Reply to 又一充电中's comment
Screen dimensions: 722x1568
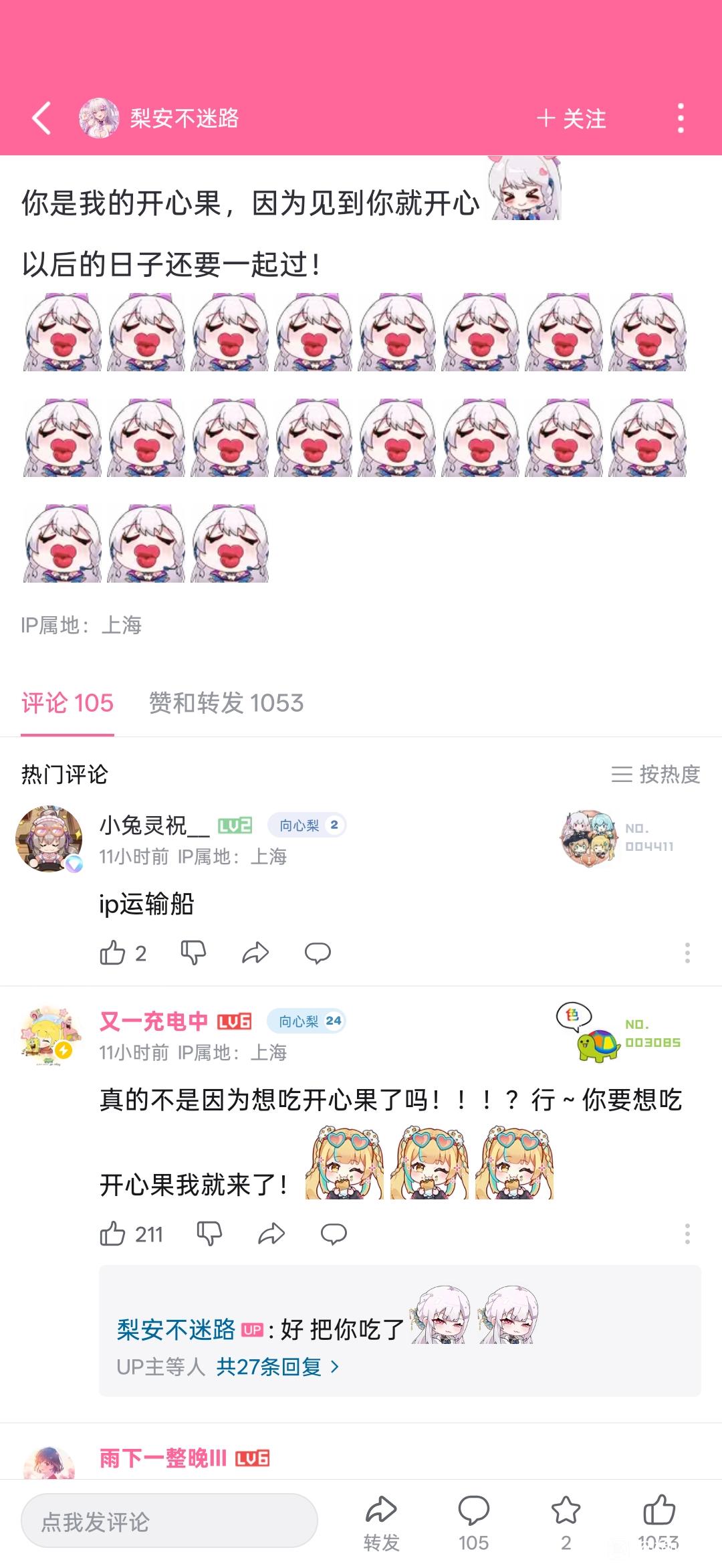(x=334, y=1234)
